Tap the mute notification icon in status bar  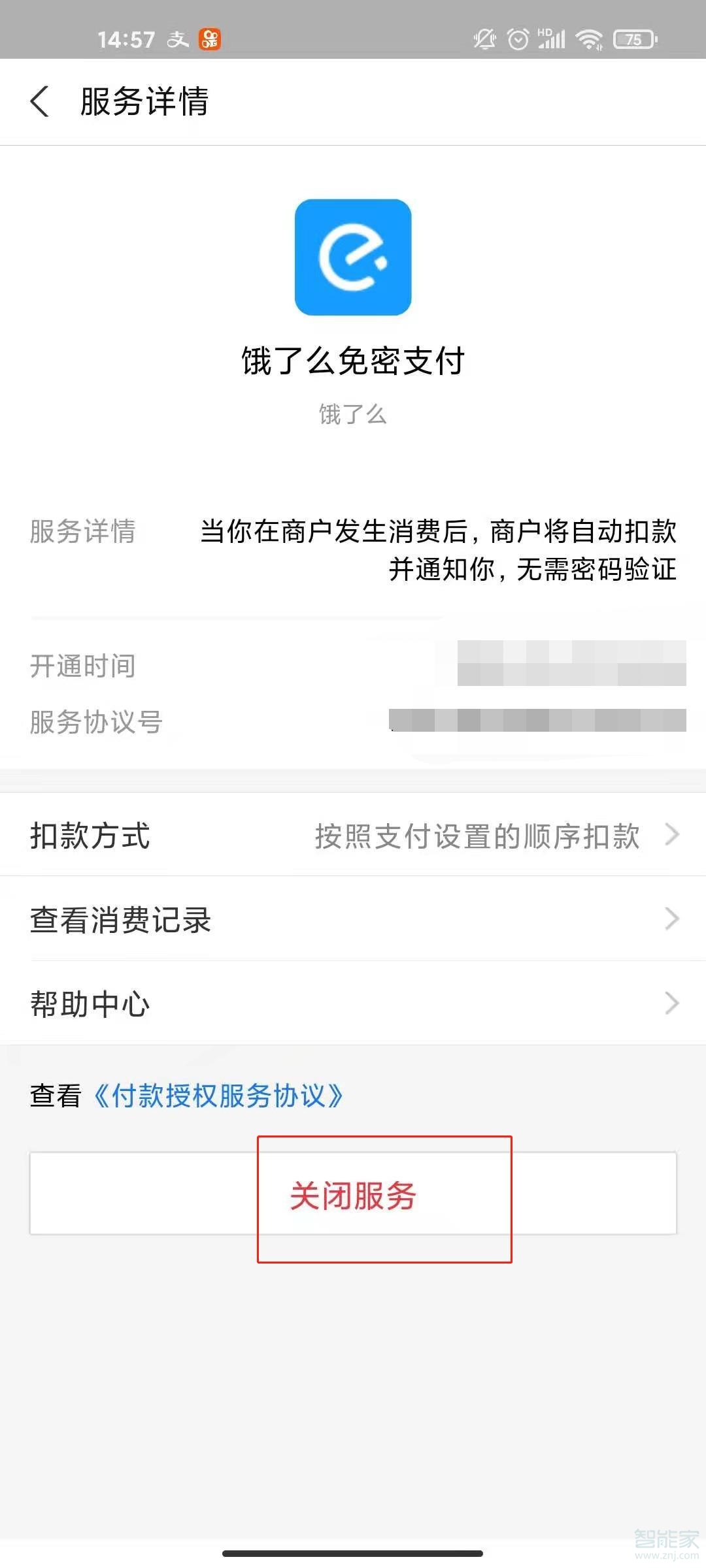483,39
